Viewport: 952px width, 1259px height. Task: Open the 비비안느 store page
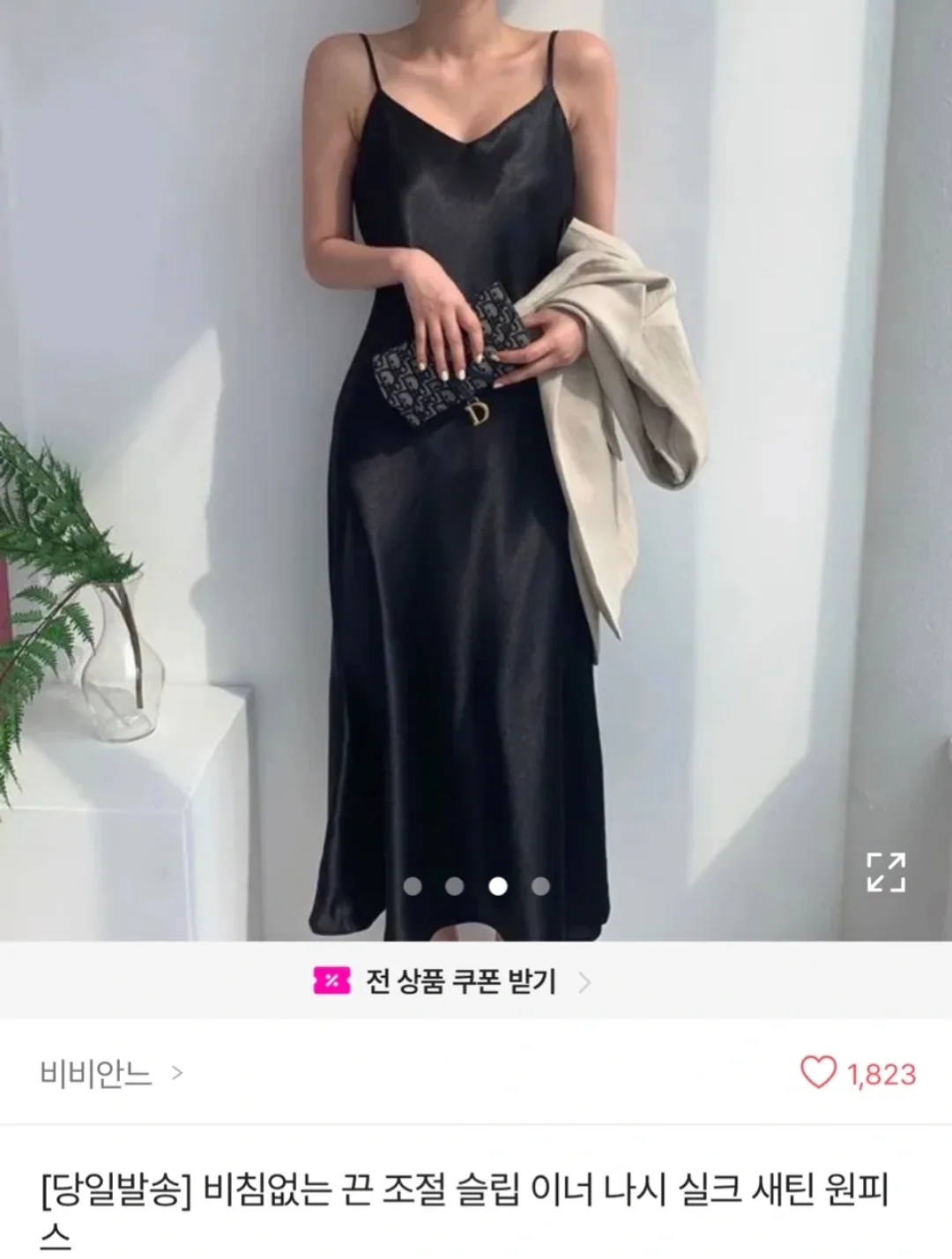coord(111,1073)
